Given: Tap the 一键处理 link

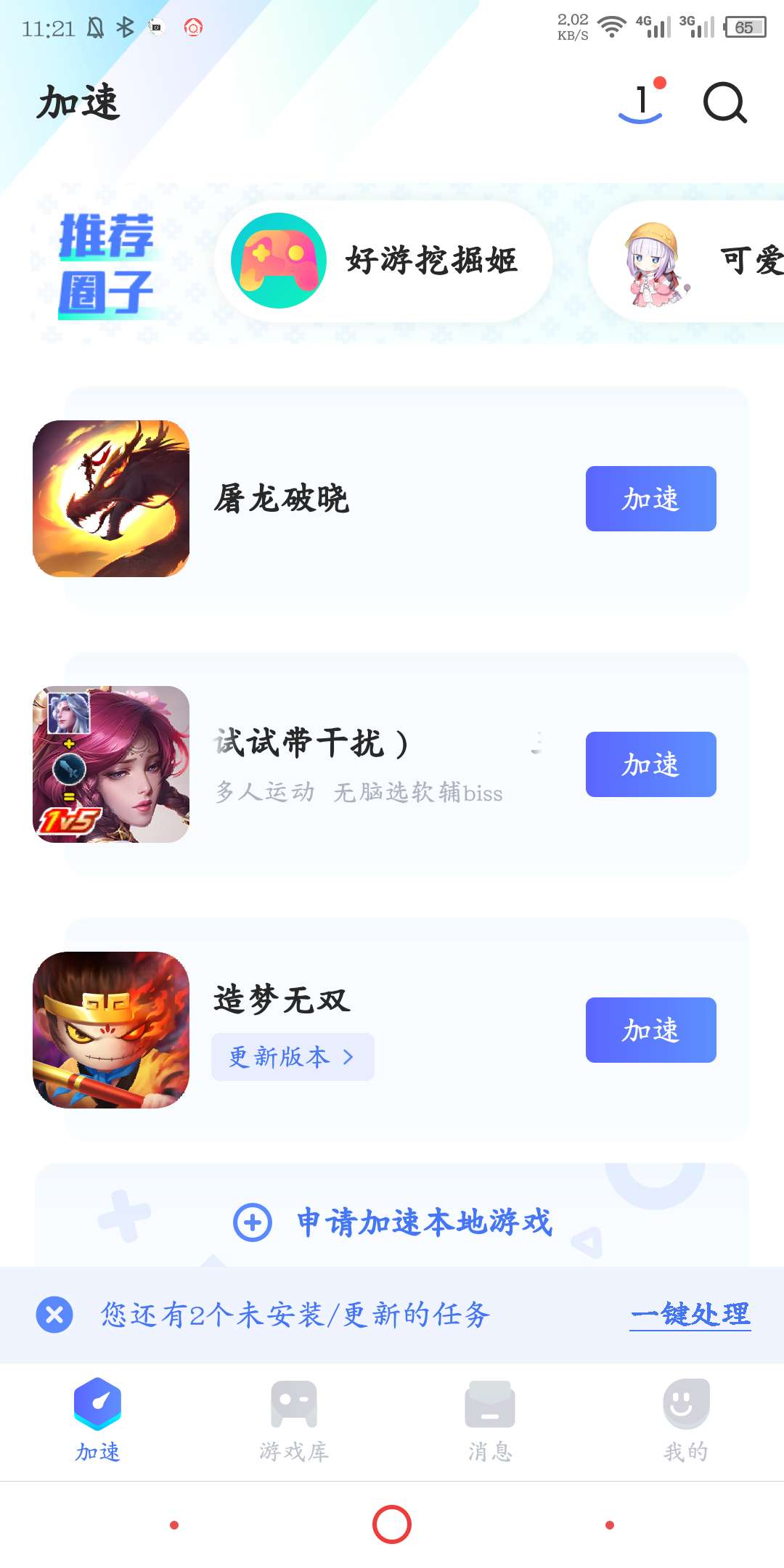Looking at the screenshot, I should tap(690, 1315).
